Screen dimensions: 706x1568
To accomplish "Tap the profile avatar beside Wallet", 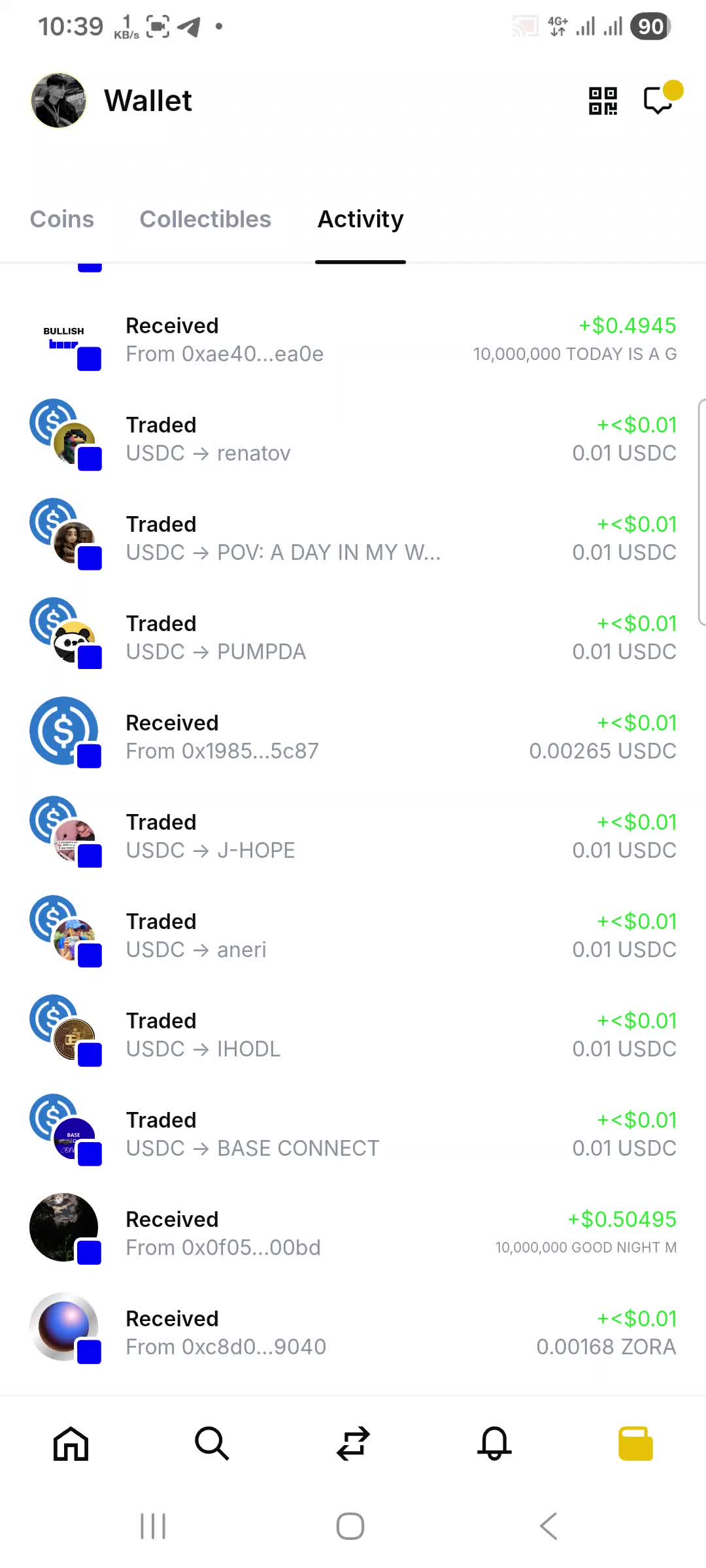I will (59, 101).
